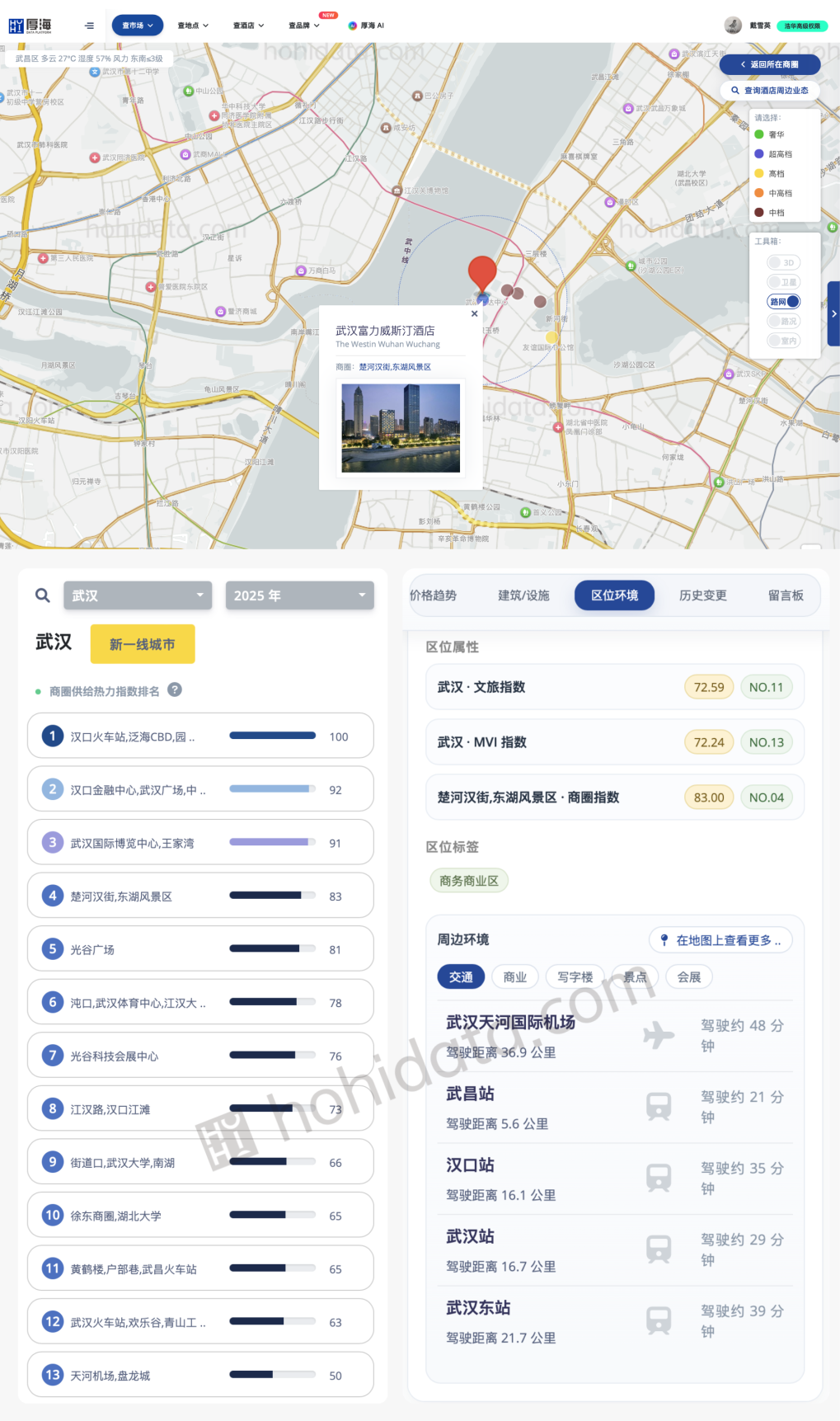Open the hamburger menu
The image size is (840, 1421).
point(89,26)
